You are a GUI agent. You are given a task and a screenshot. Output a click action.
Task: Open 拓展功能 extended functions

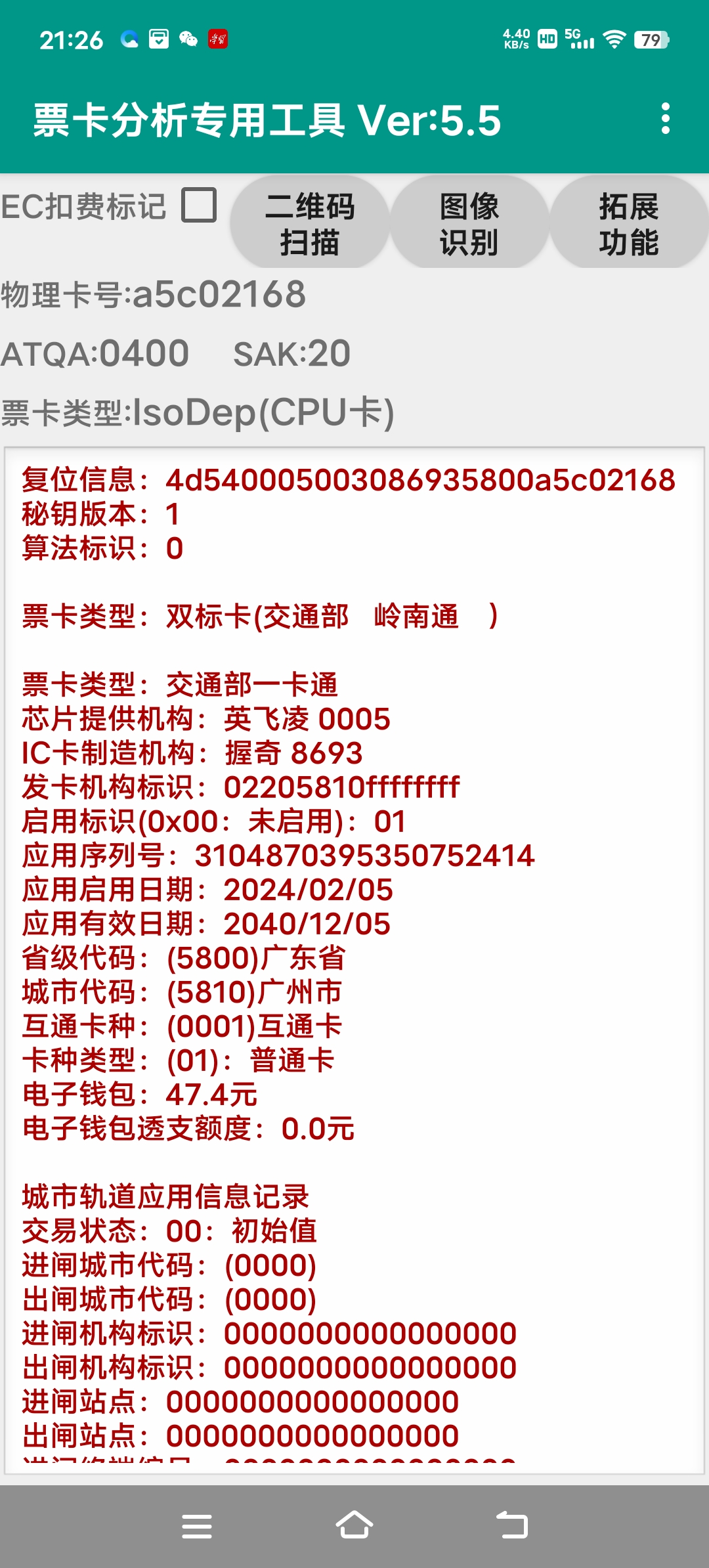pyautogui.click(x=628, y=223)
